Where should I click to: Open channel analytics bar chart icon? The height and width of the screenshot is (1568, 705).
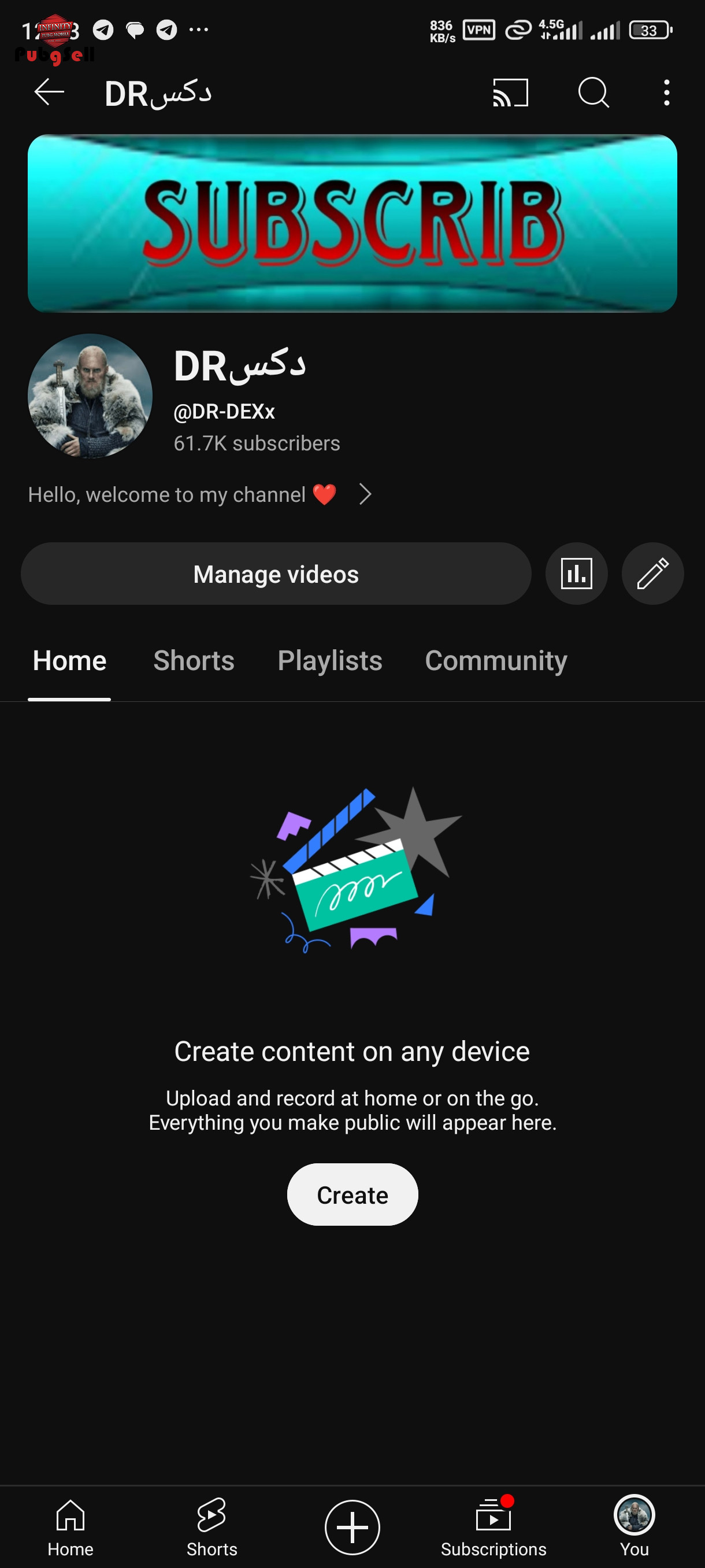tap(576, 574)
